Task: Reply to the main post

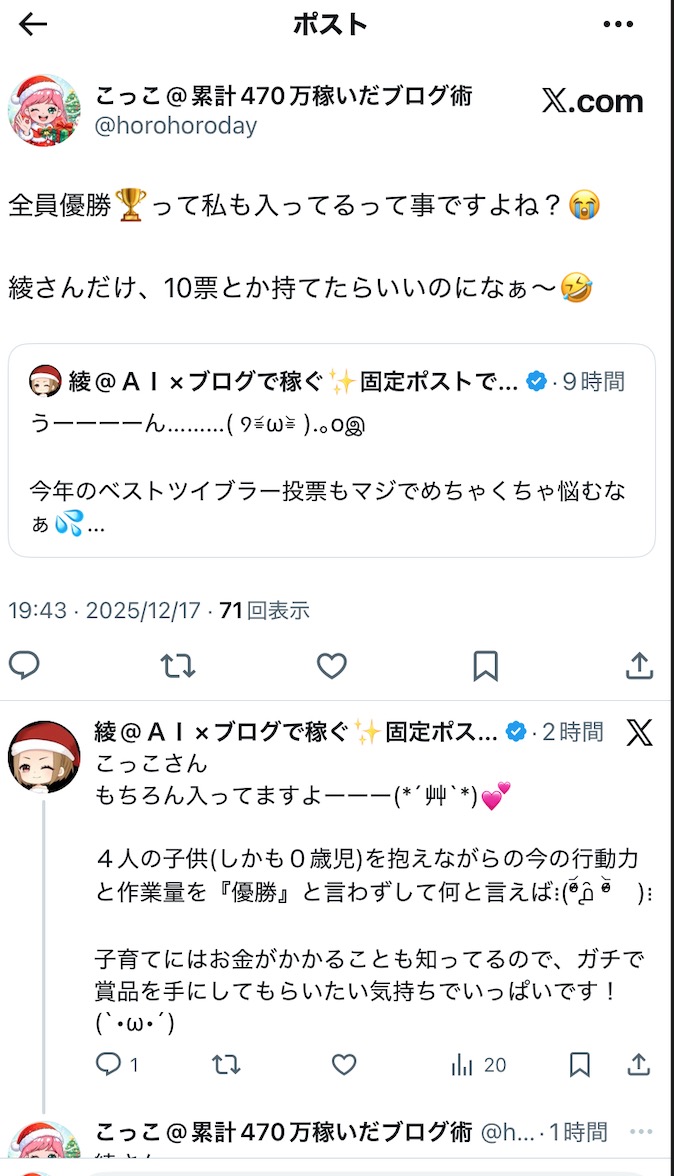Action: point(24,666)
